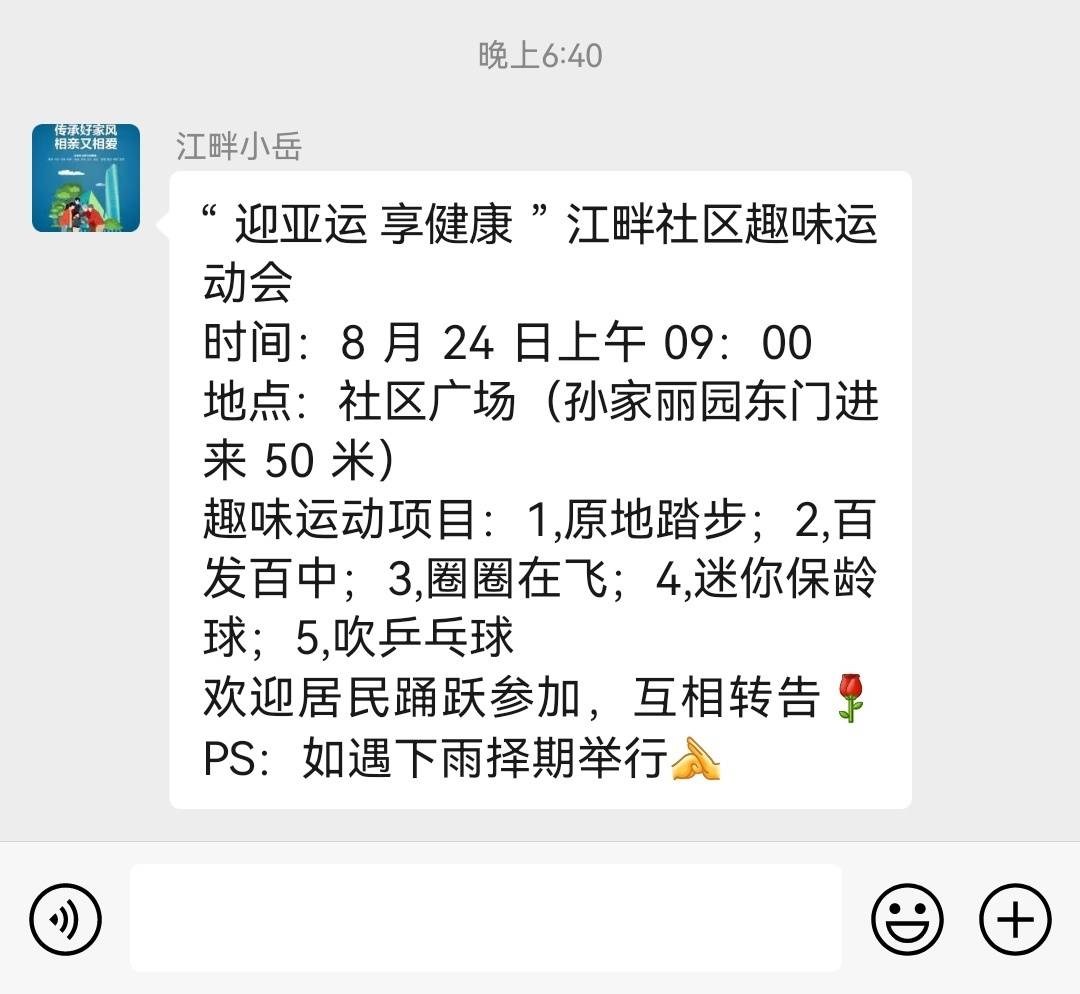
Task: Focus the message text field
Action: (x=485, y=918)
